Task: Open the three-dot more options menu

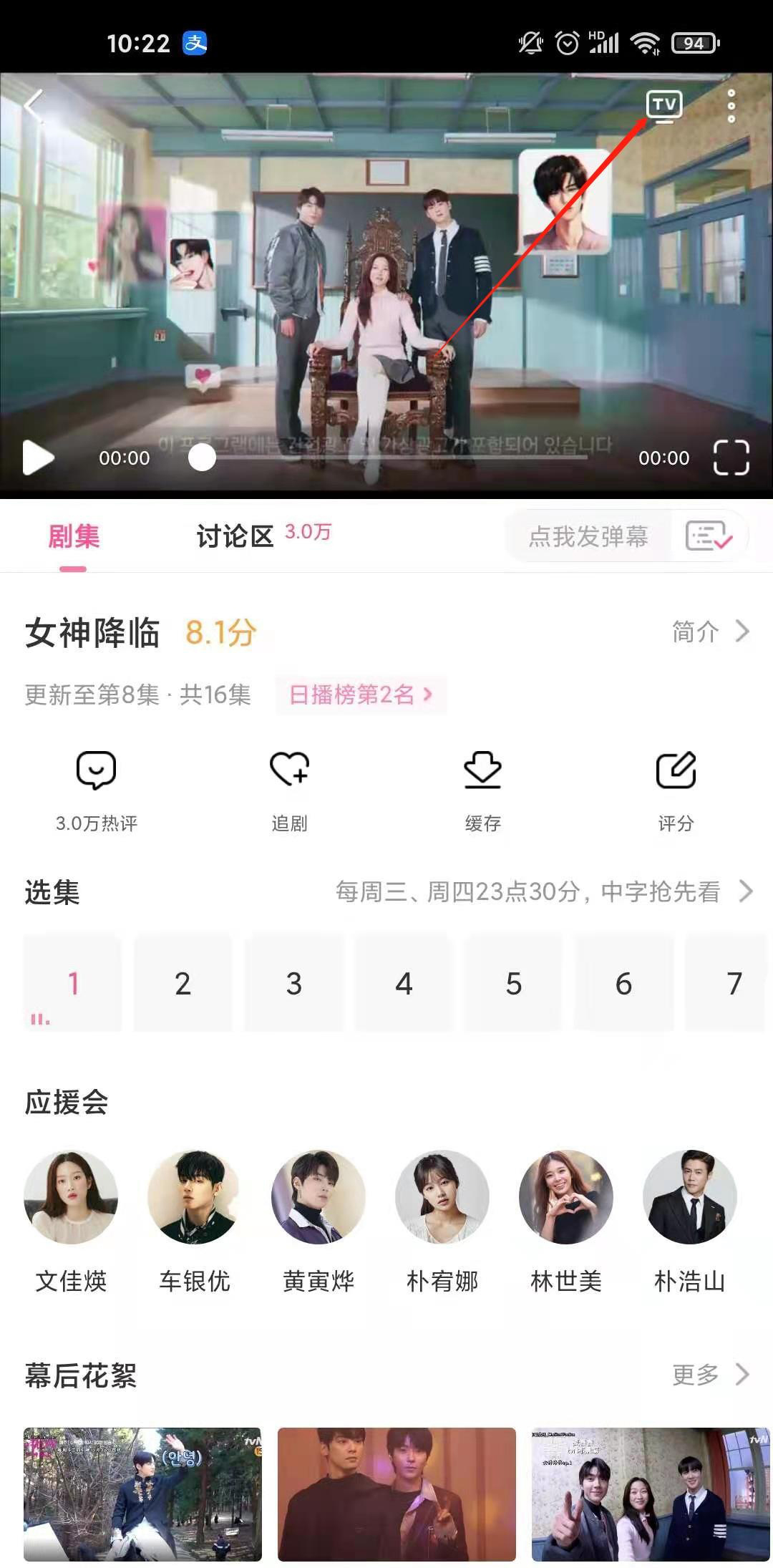Action: point(731,106)
